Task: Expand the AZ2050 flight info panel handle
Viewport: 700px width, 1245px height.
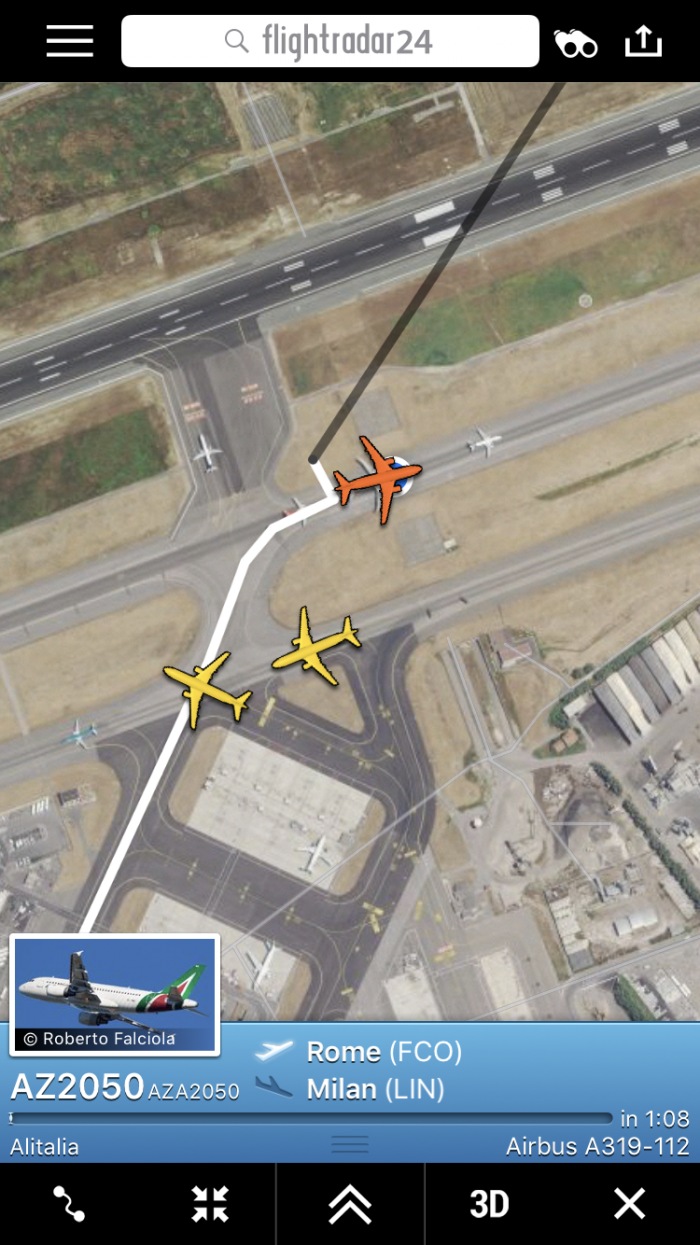Action: click(x=350, y=1145)
